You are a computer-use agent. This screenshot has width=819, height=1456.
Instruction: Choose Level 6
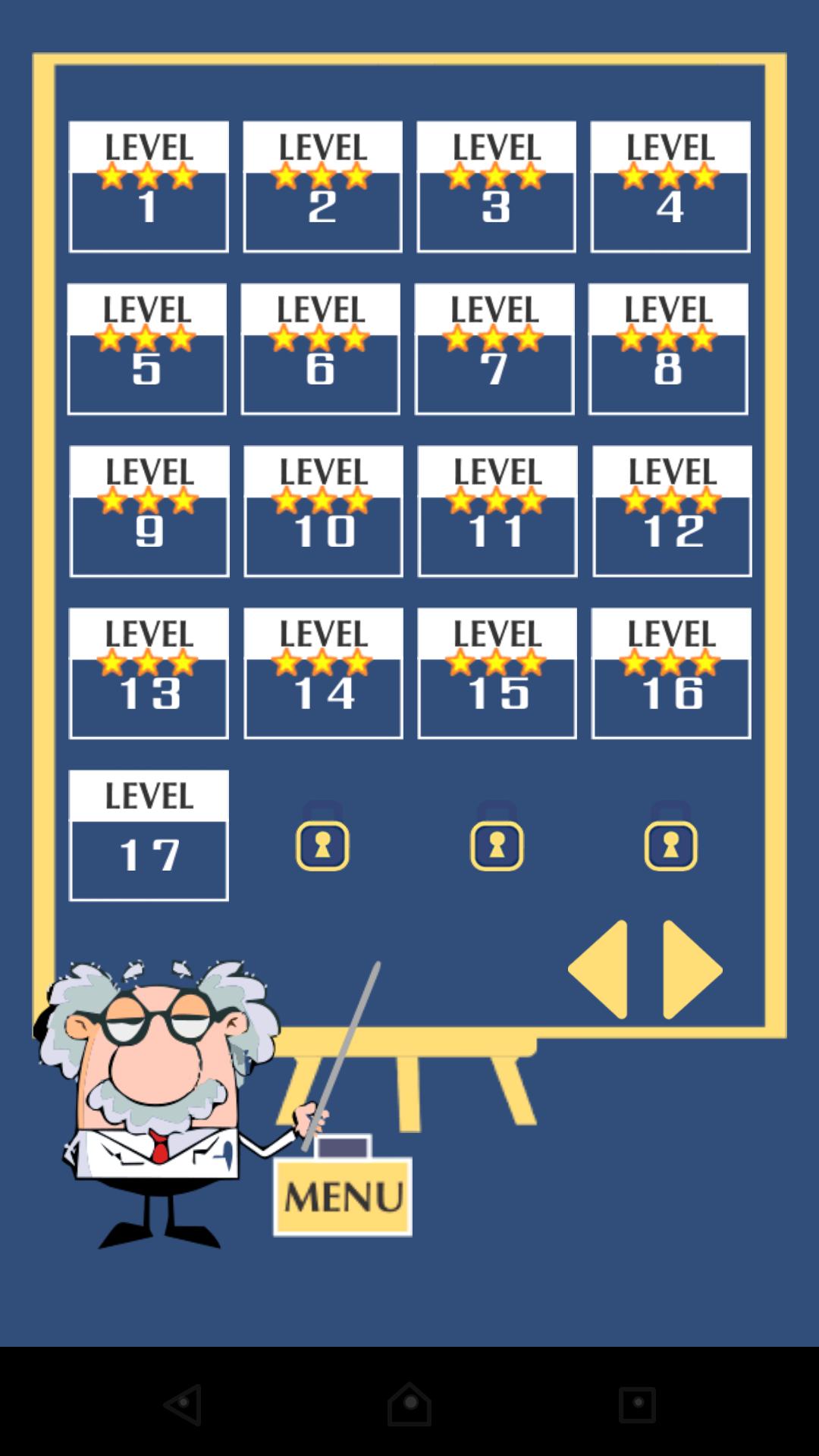[321, 349]
